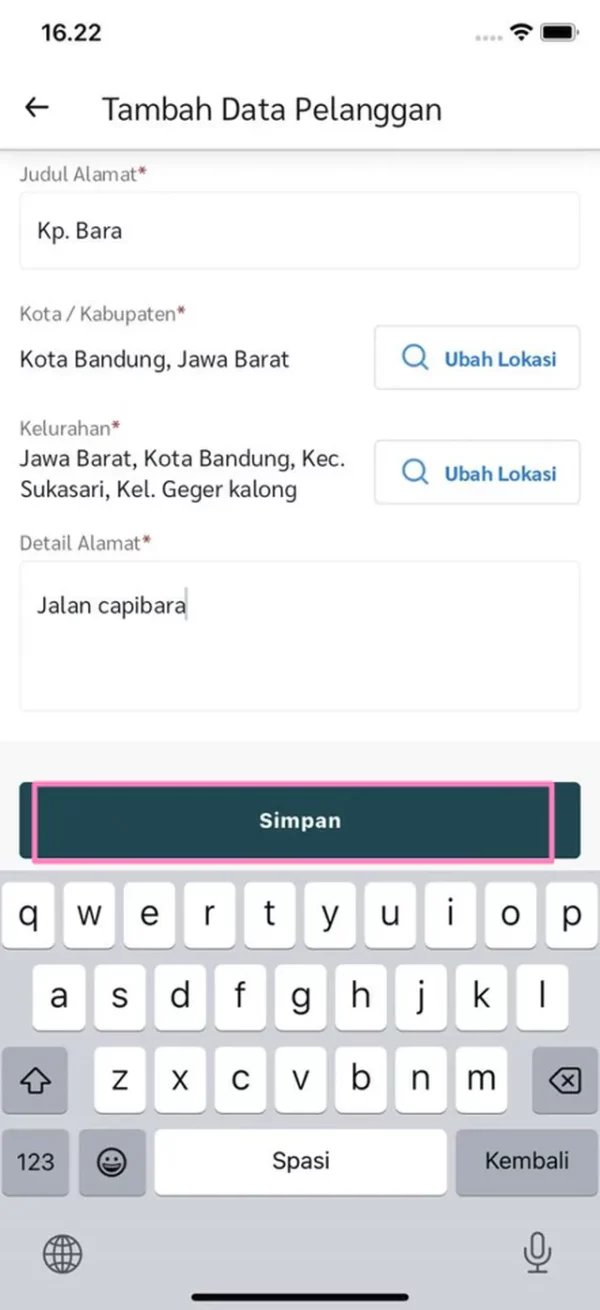Hit the backspace key on keyboard
The height and width of the screenshot is (1310, 600).
[x=565, y=1080]
